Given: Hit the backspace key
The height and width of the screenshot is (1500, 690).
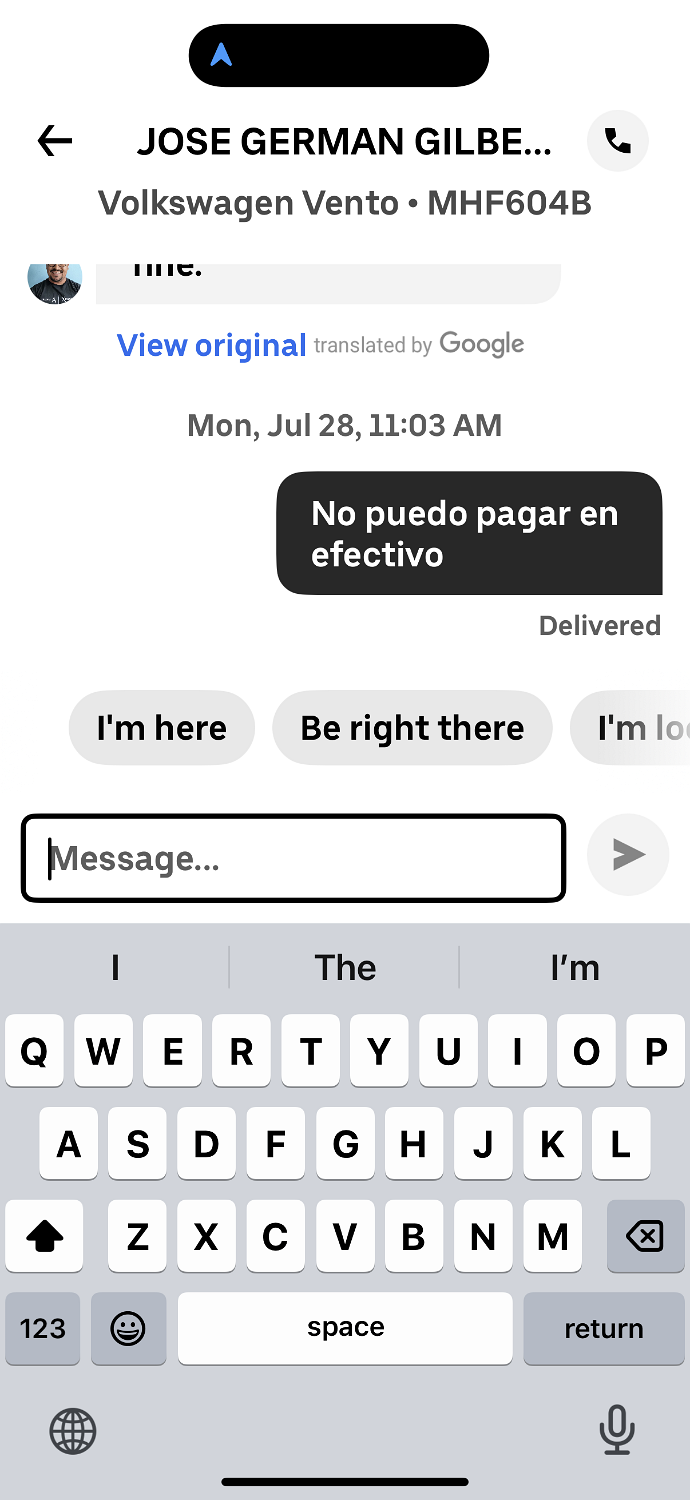Looking at the screenshot, I should (645, 1237).
